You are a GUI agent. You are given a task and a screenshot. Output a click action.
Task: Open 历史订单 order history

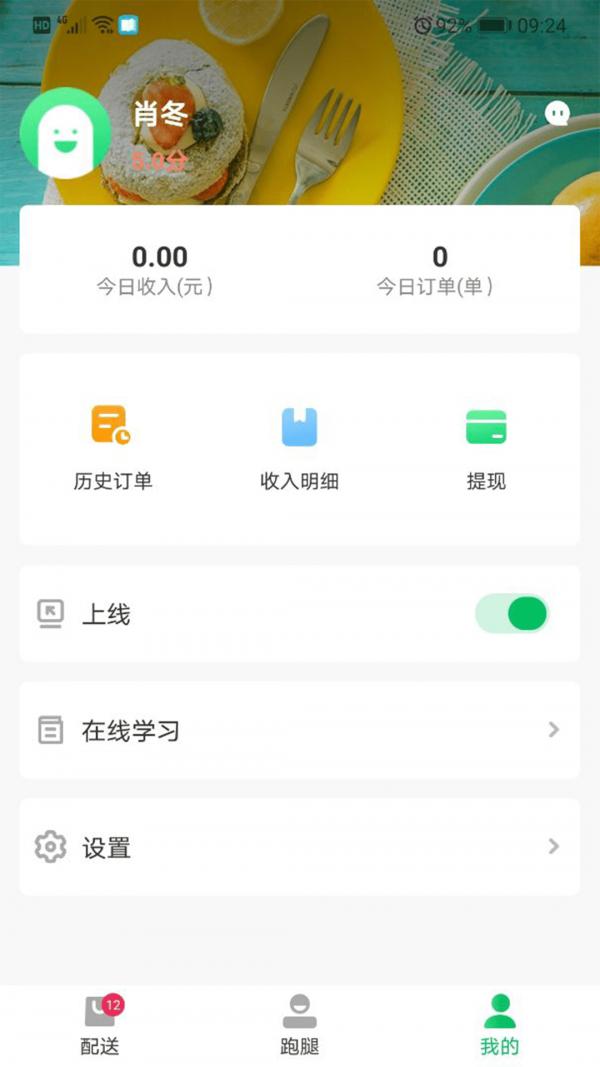coord(112,448)
